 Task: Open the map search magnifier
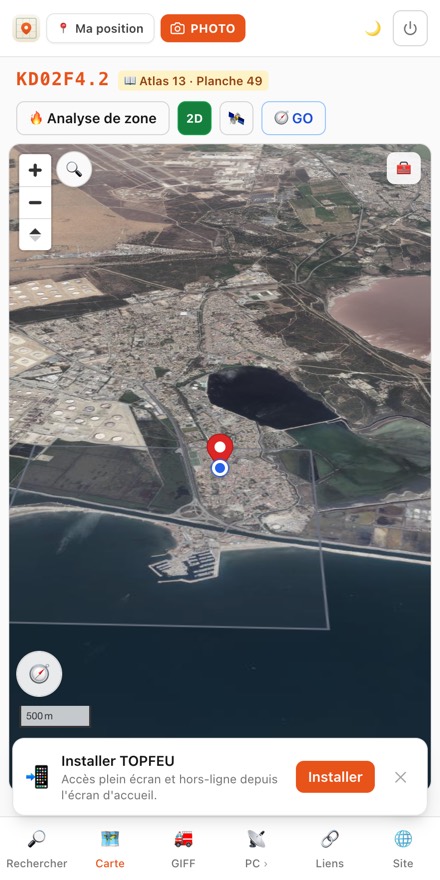coord(74,169)
